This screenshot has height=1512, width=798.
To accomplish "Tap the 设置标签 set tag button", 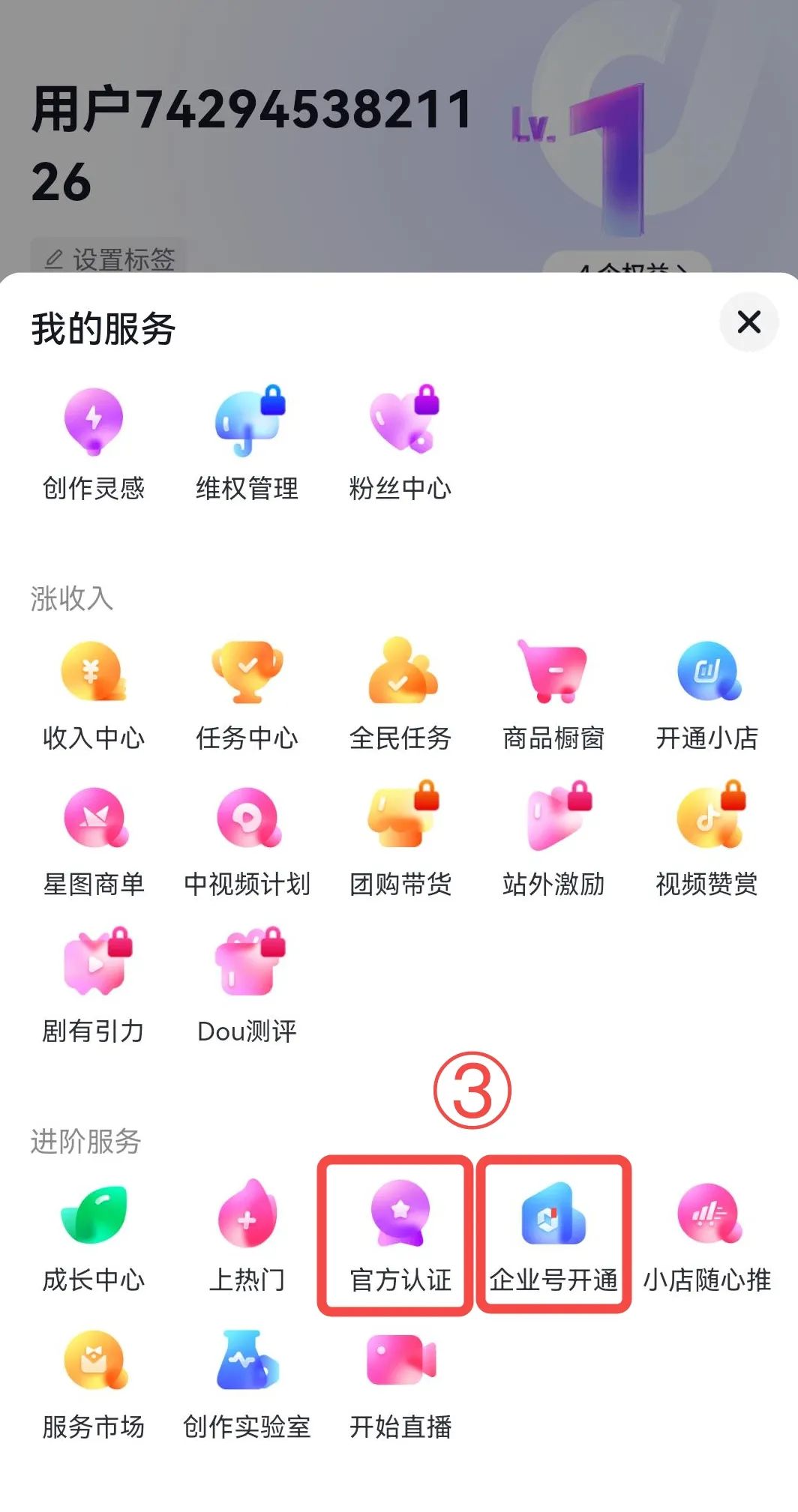I will pos(111,259).
